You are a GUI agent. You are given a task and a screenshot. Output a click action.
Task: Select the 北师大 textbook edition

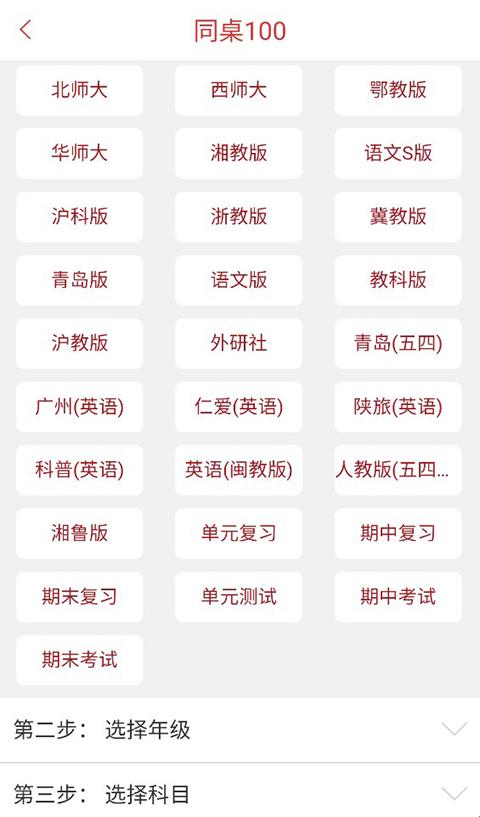(80, 90)
